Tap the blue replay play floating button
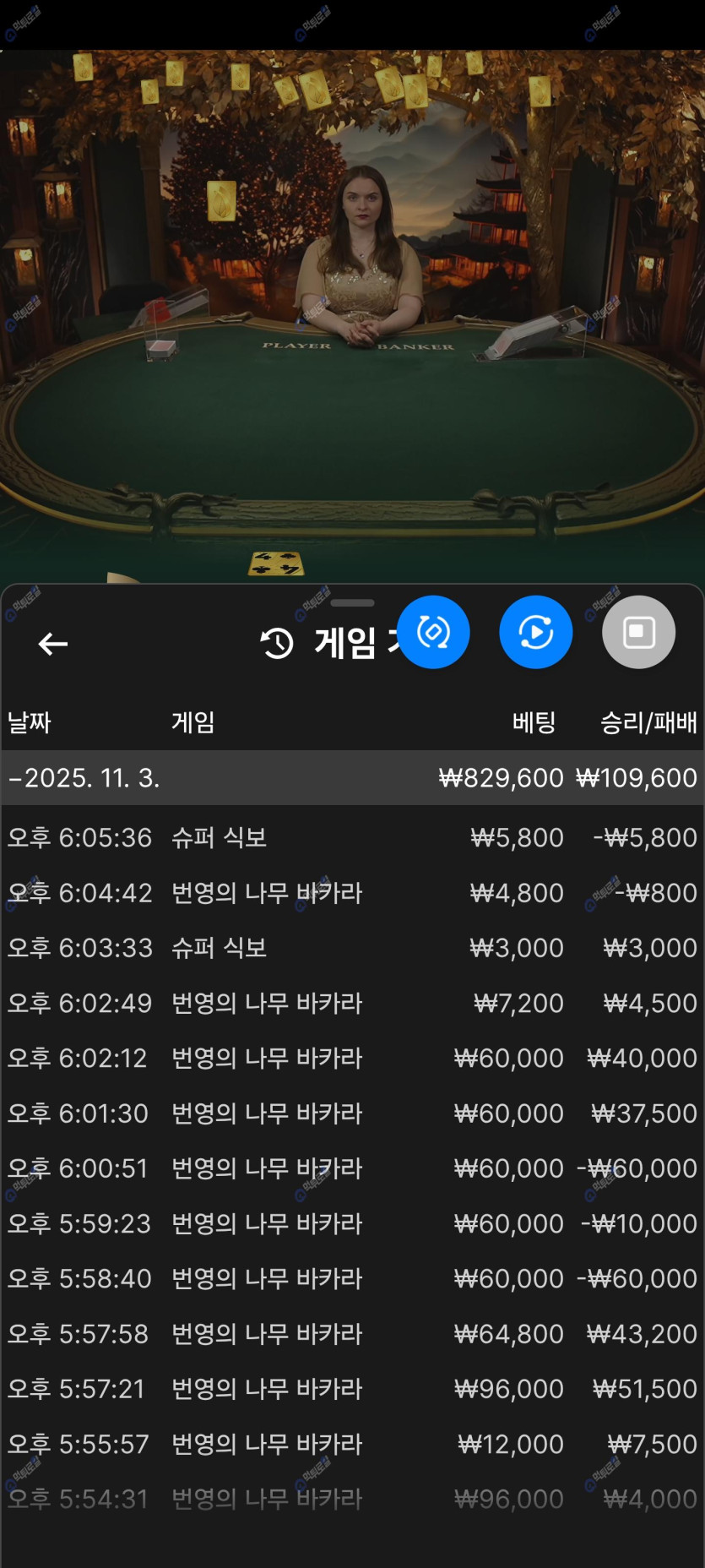The height and width of the screenshot is (1568, 705). coord(536,632)
